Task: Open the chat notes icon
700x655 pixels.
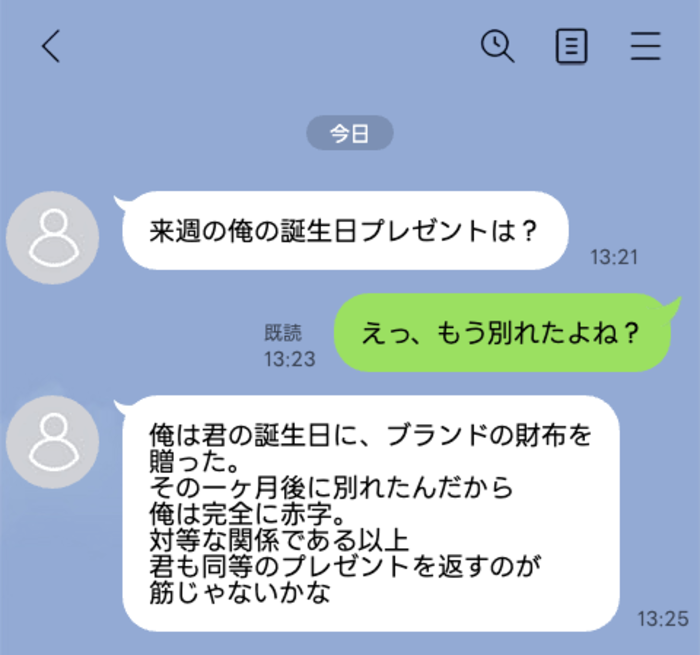Action: [571, 46]
